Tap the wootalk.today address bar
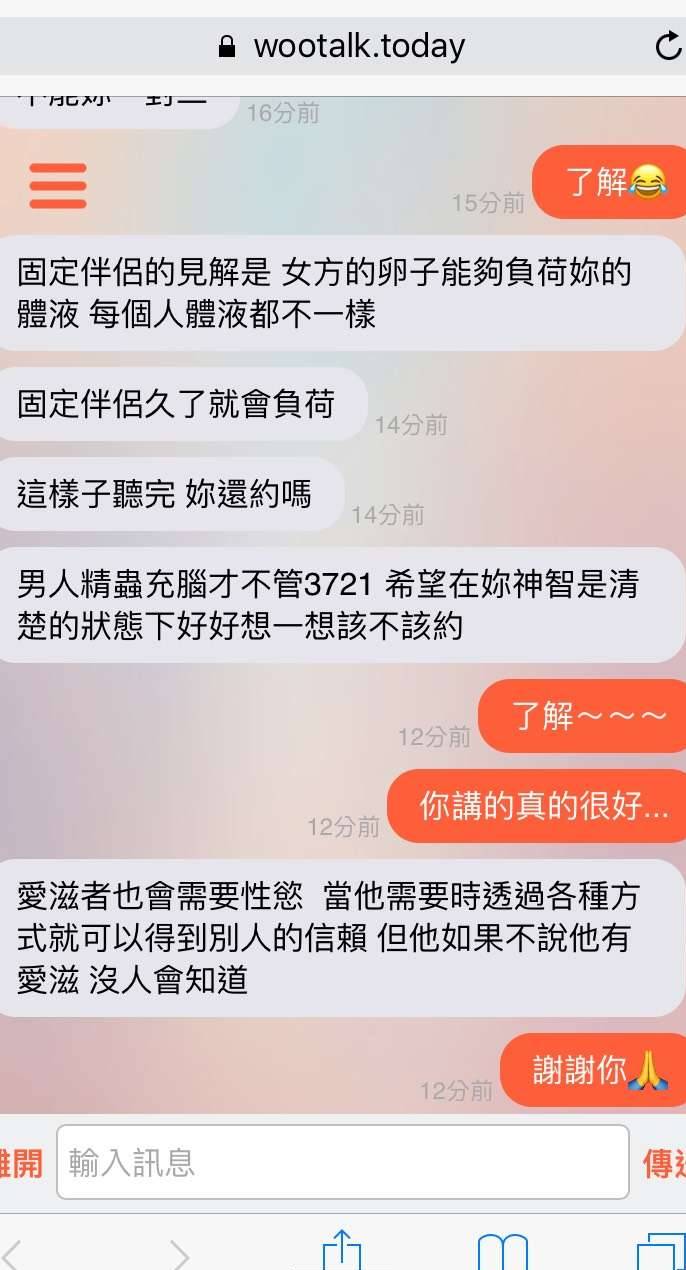Image resolution: width=686 pixels, height=1270 pixels. point(342,46)
